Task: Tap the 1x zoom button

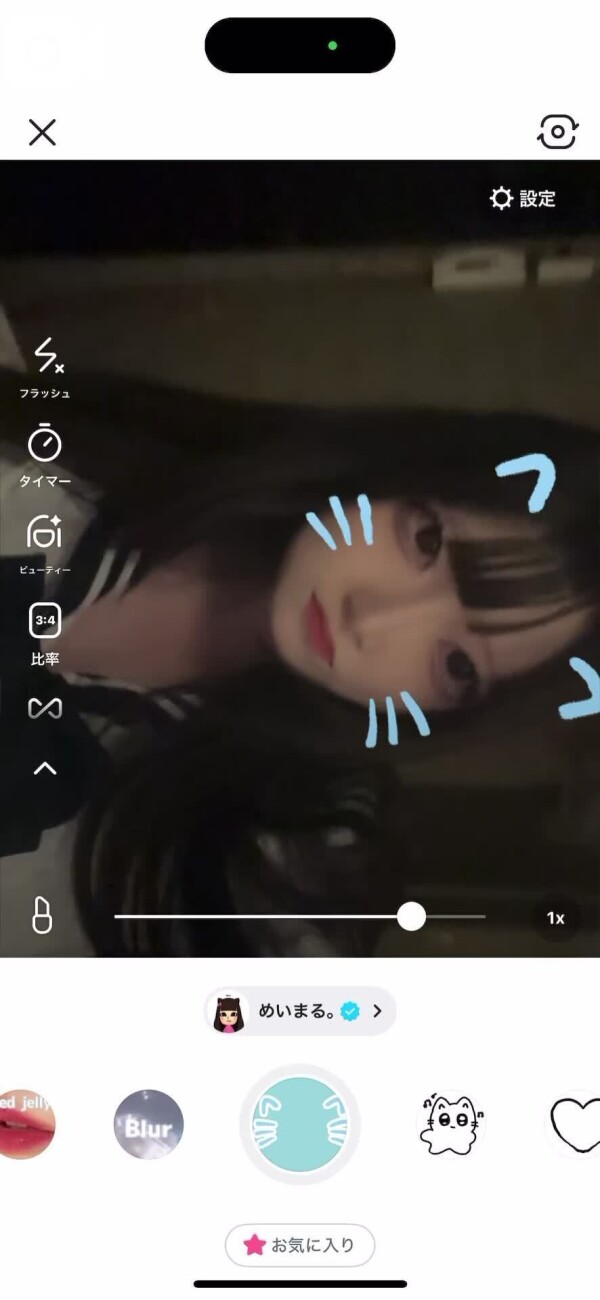Action: (x=555, y=918)
